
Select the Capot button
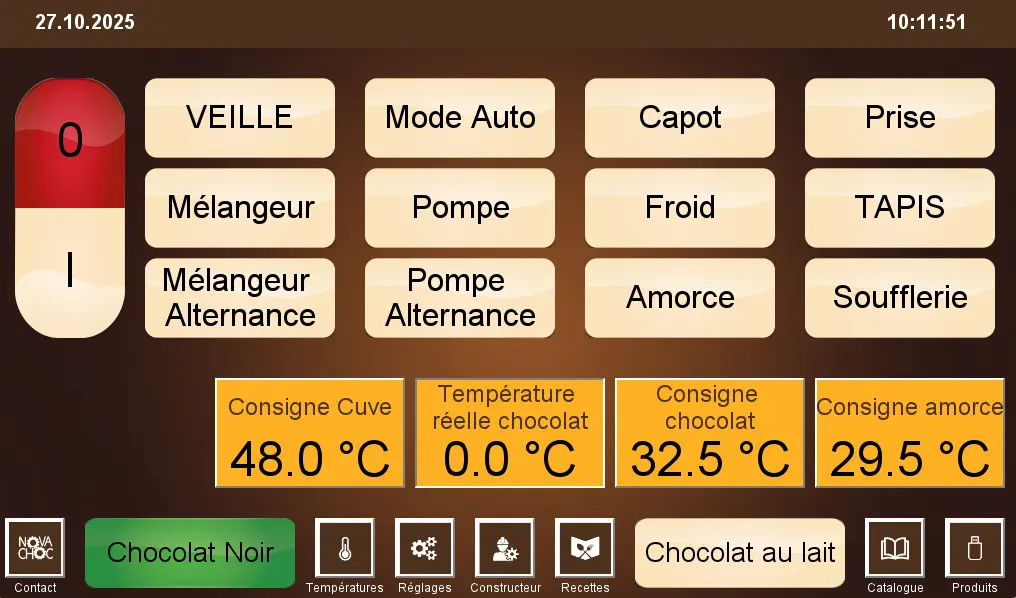(680, 118)
